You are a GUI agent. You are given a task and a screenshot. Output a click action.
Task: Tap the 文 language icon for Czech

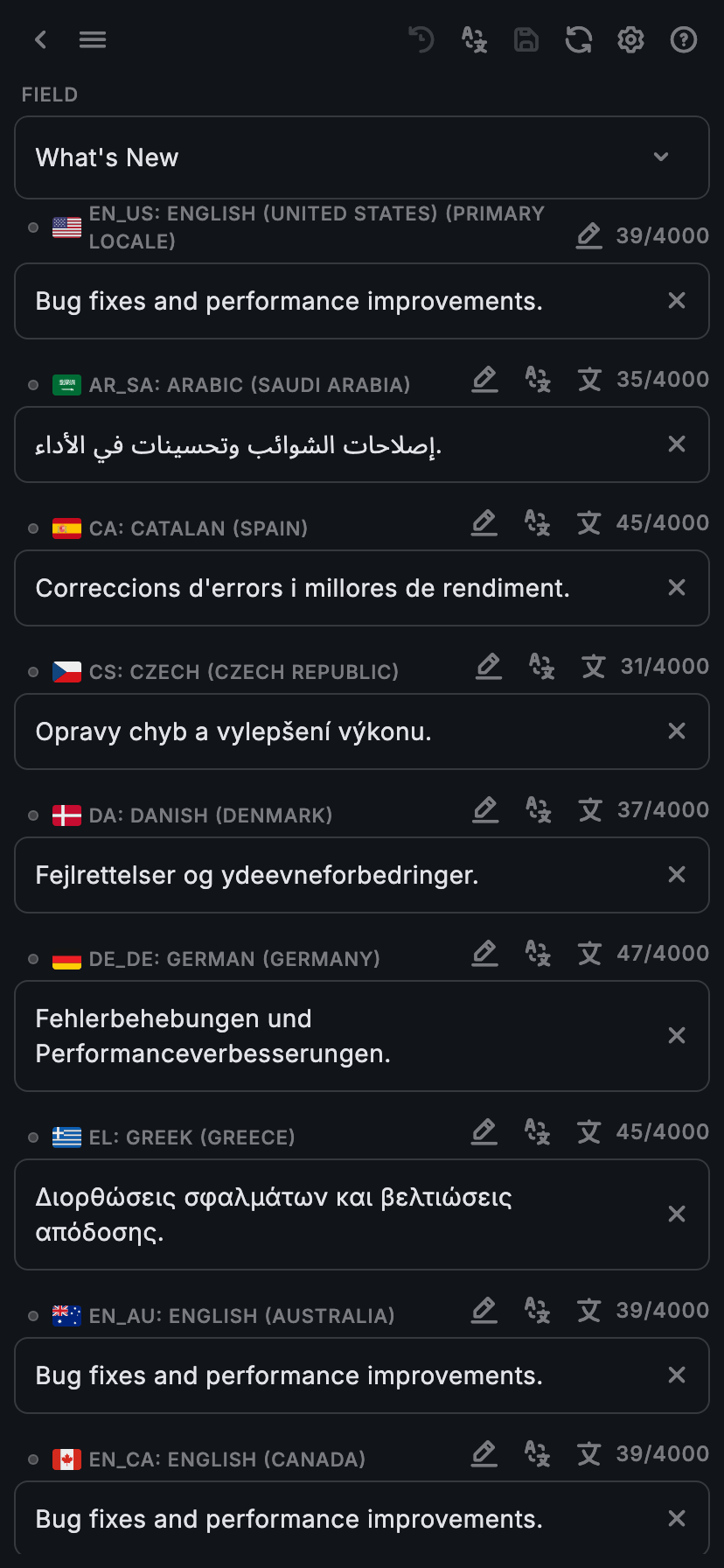tap(594, 667)
